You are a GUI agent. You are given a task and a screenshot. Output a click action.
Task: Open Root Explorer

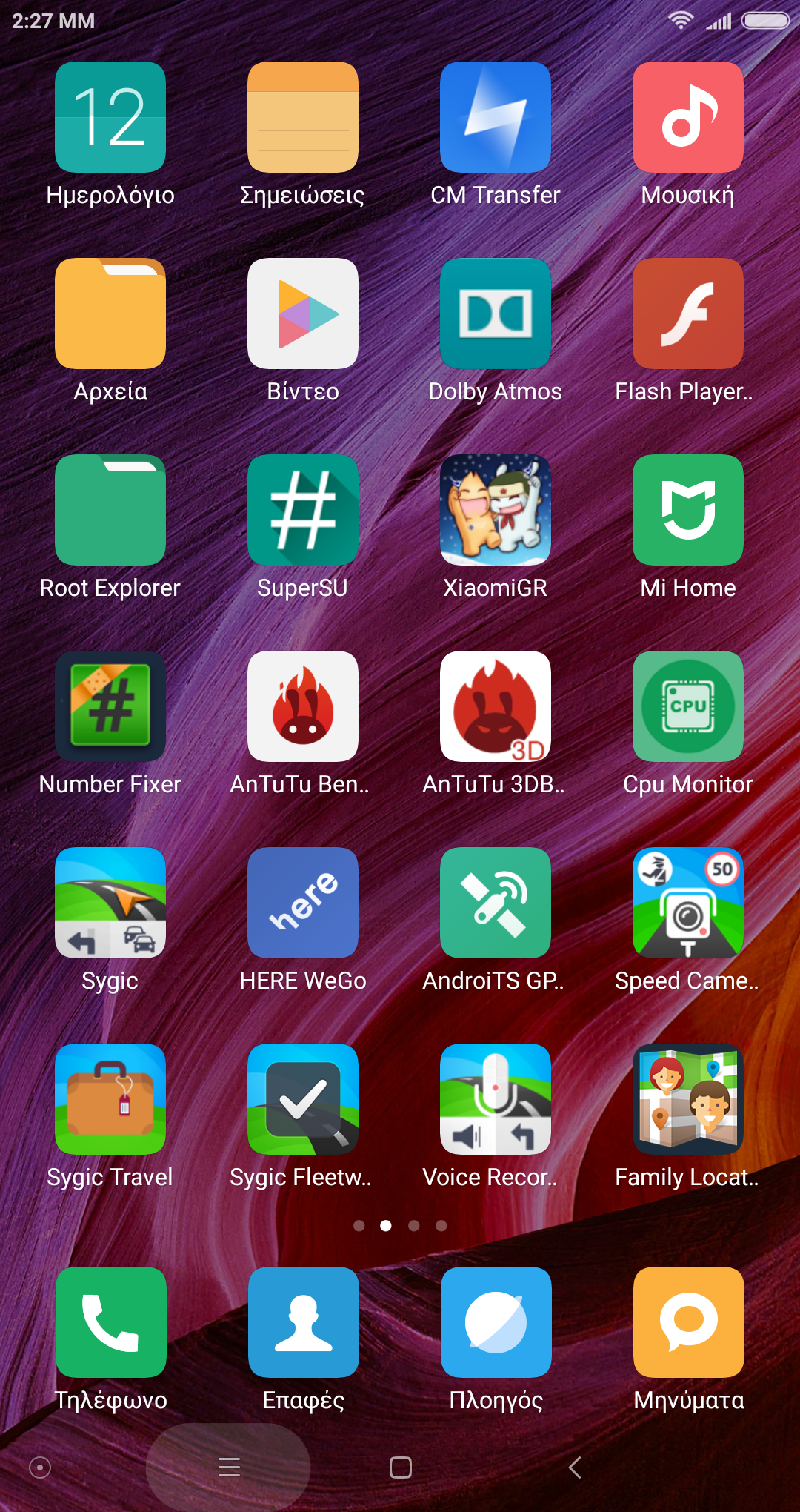point(110,510)
